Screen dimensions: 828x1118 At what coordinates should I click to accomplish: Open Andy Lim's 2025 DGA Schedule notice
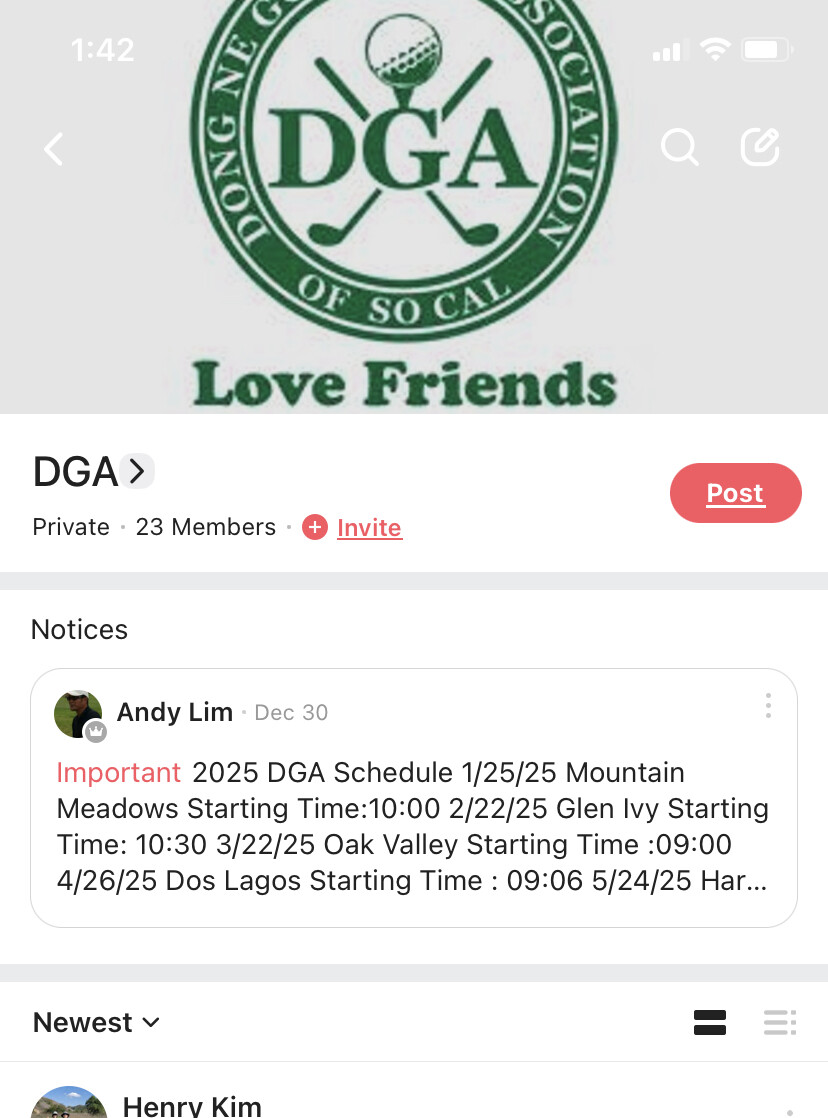412,826
